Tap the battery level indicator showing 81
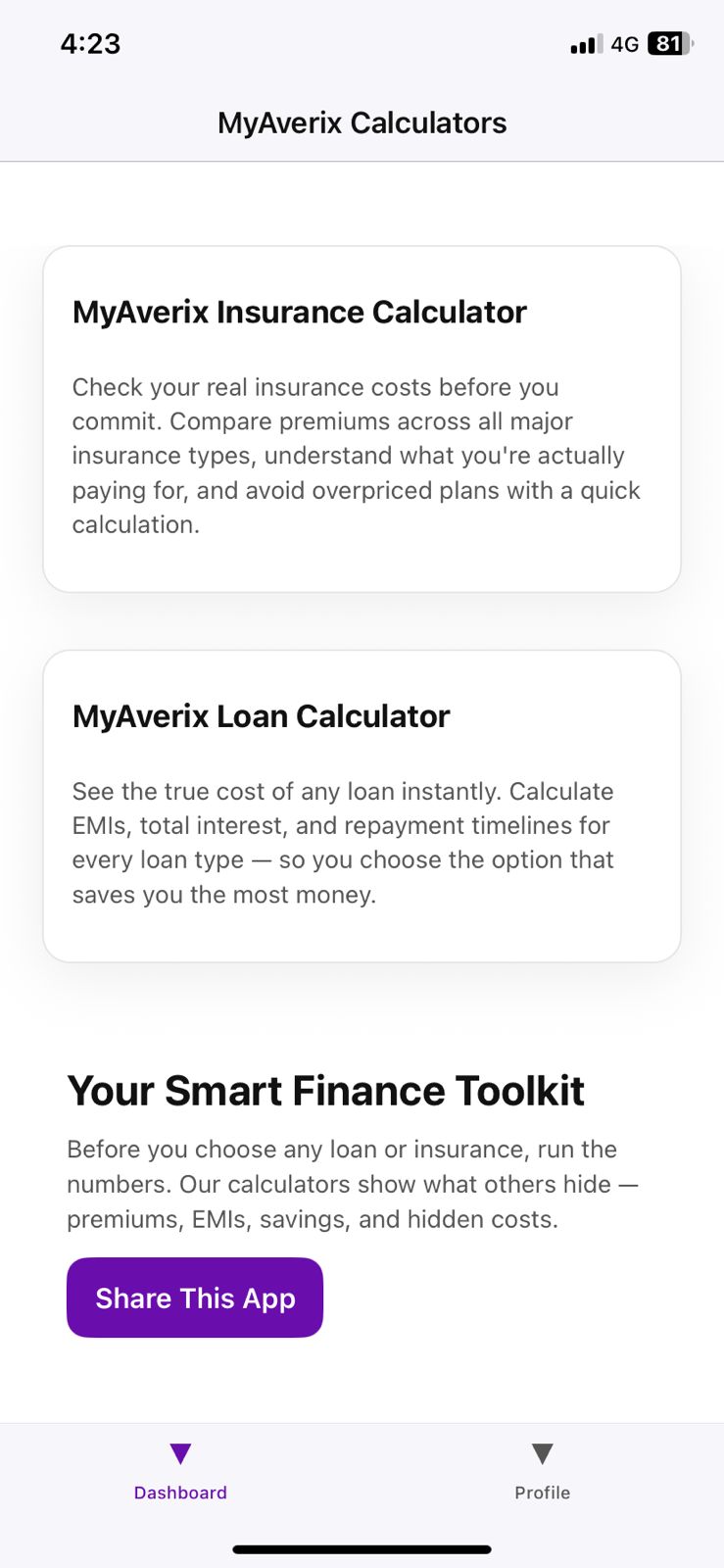 (666, 43)
